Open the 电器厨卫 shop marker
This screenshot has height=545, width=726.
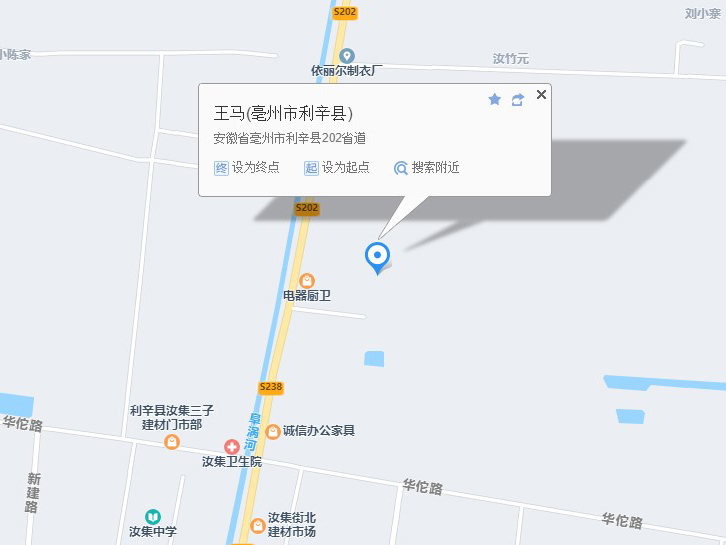[307, 281]
